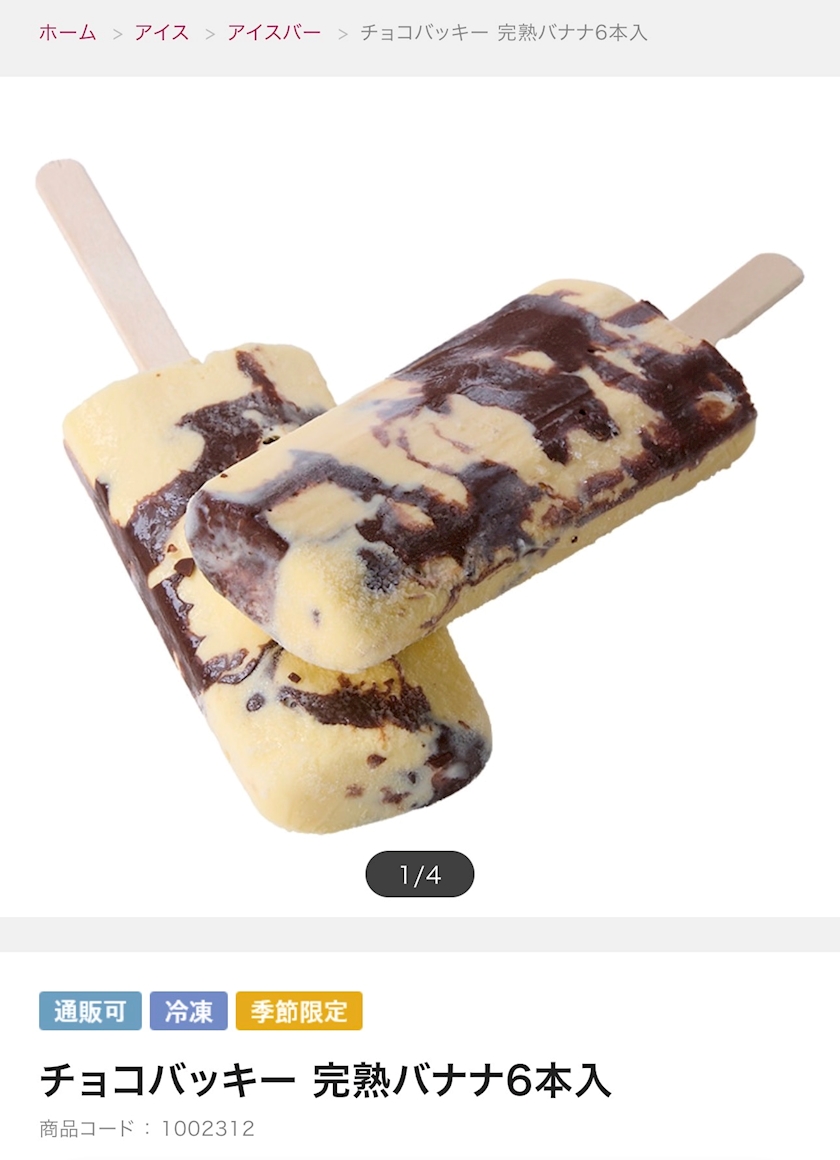Open the アイス category breadcrumb
The height and width of the screenshot is (1160, 840).
[x=162, y=33]
